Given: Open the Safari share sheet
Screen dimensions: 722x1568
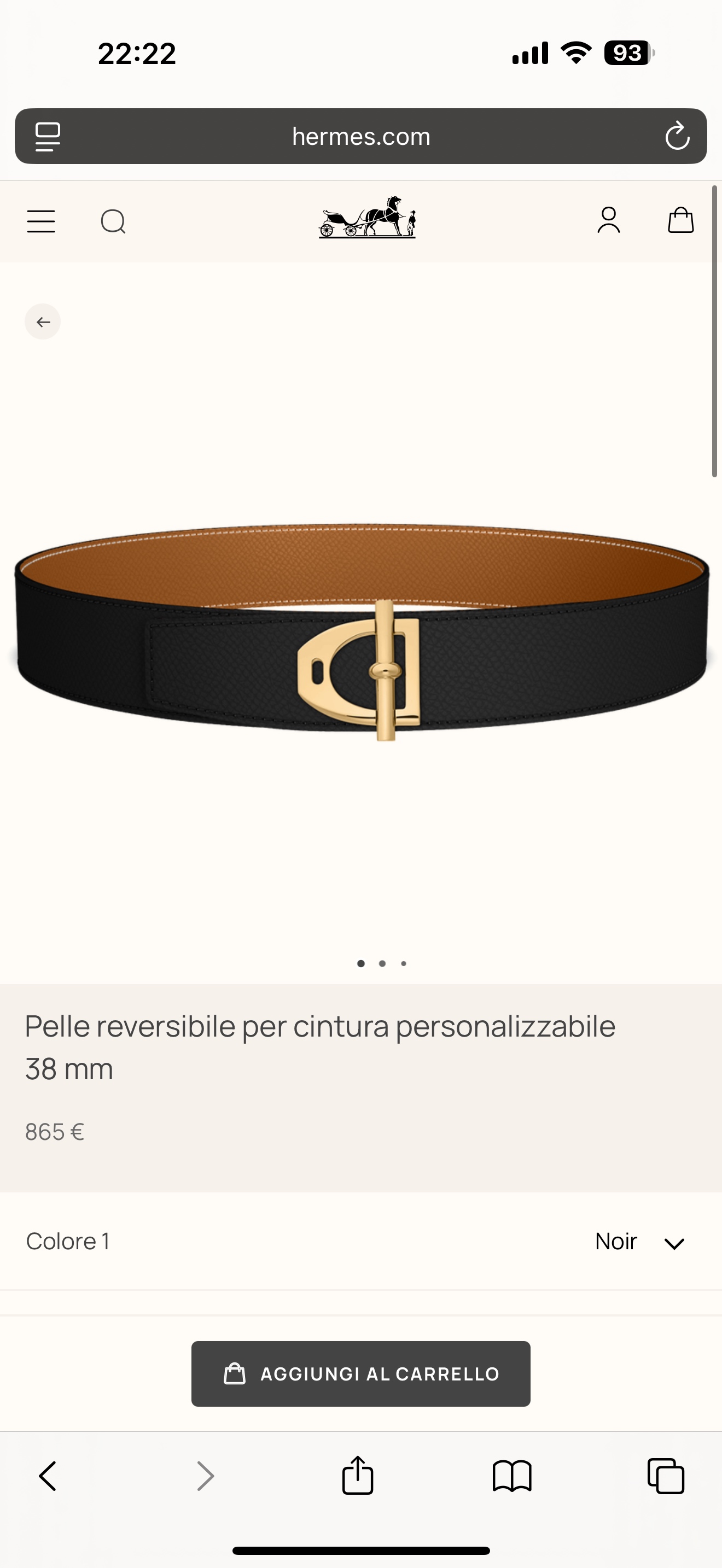Looking at the screenshot, I should (357, 1476).
